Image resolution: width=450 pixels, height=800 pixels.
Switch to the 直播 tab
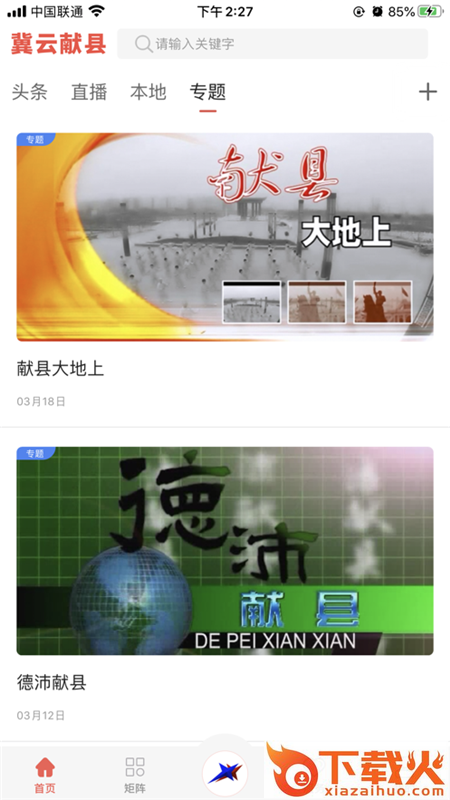coord(89,92)
